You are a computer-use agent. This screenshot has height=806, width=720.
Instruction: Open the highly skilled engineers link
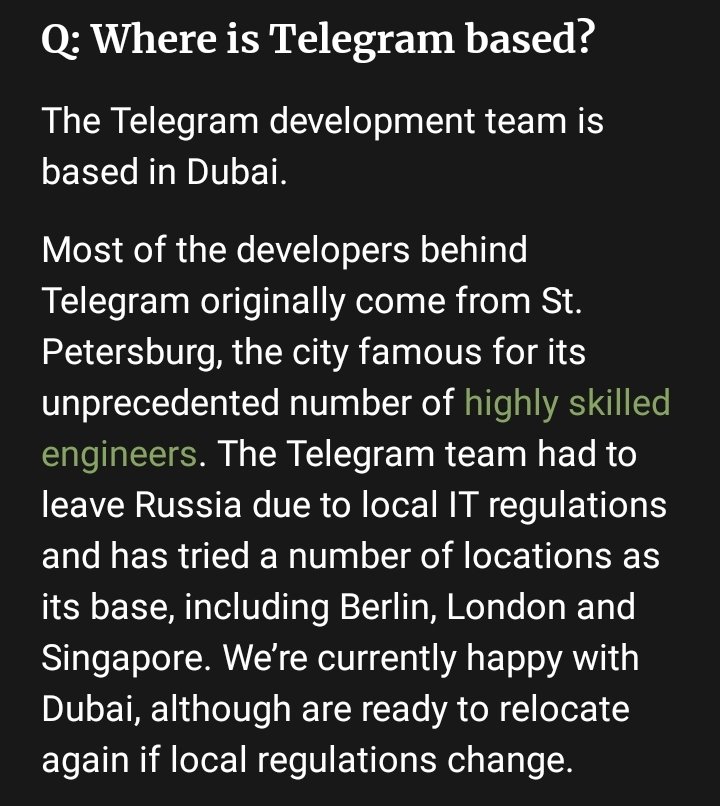(x=567, y=403)
